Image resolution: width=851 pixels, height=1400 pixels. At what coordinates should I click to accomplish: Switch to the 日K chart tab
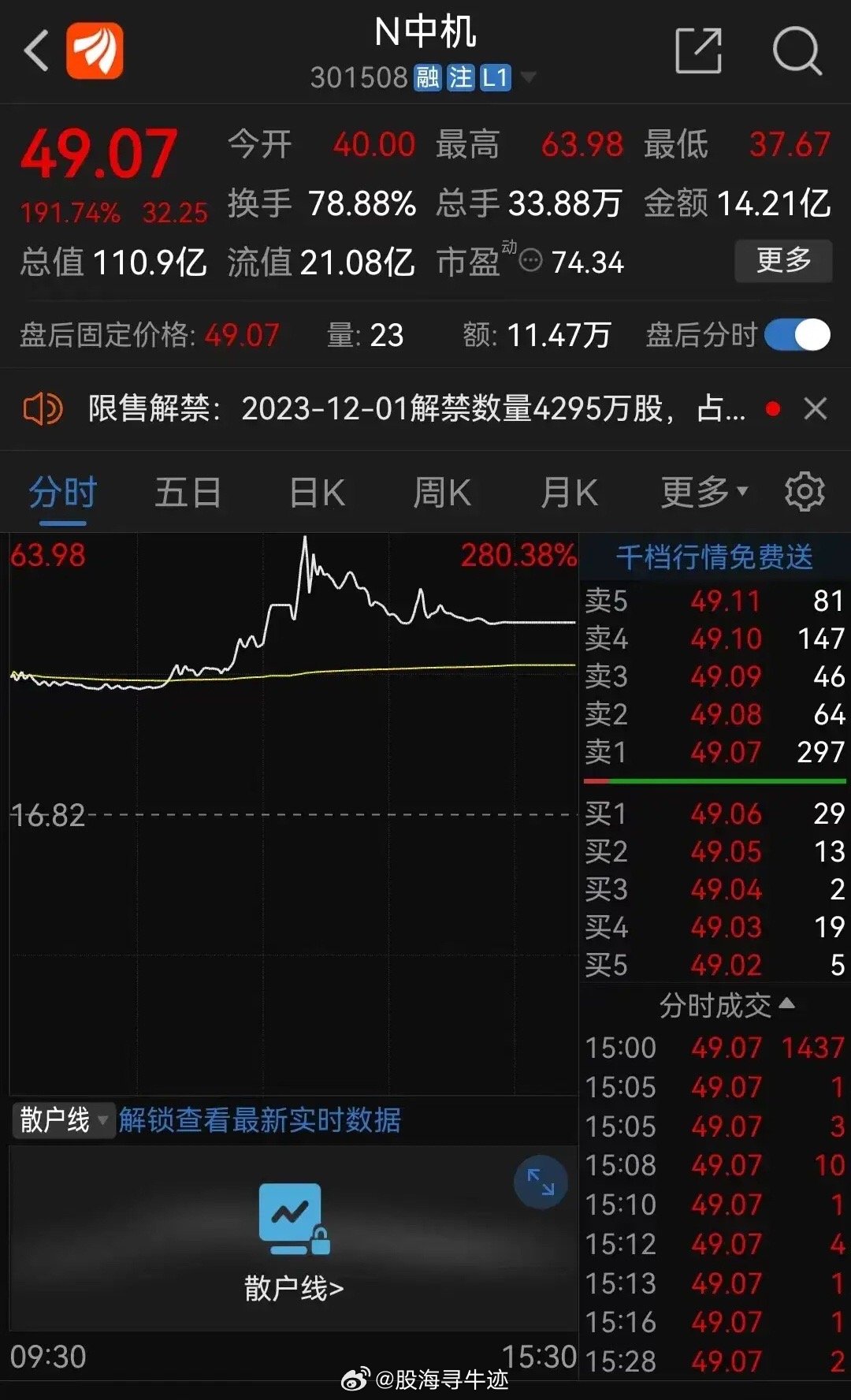tap(317, 493)
